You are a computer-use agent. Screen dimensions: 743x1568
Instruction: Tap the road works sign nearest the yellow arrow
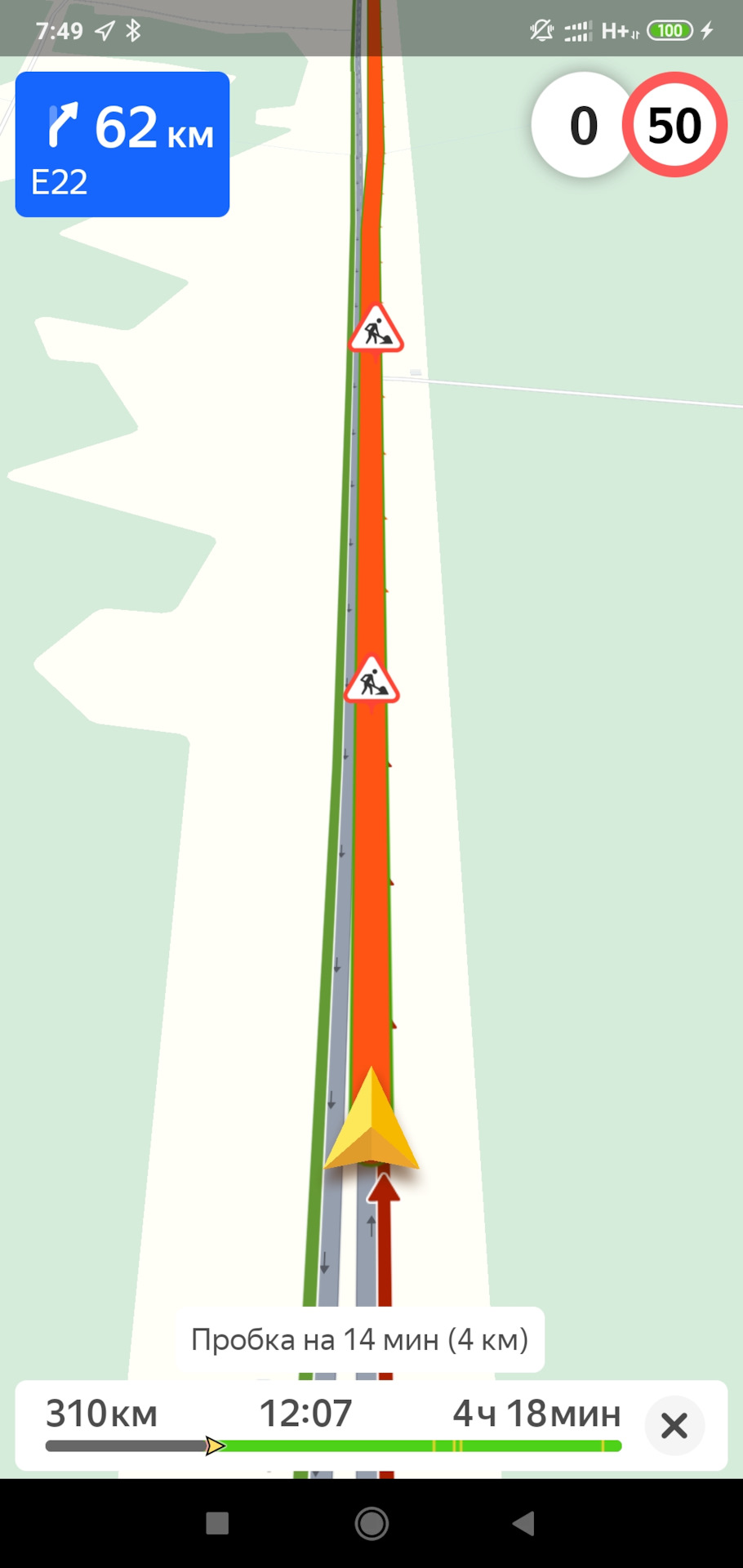point(371,680)
